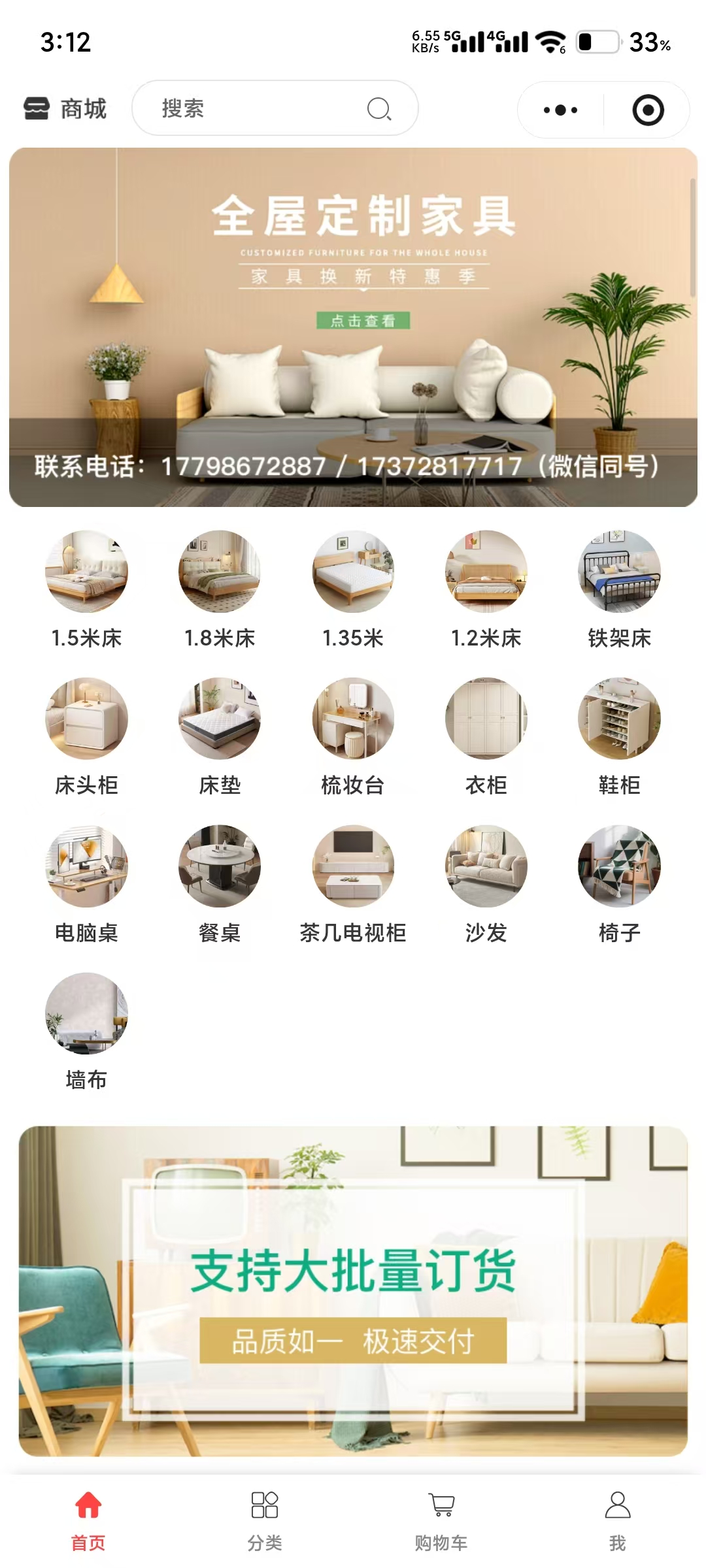Close the mini program with the circle button
The width and height of the screenshot is (706, 1568).
648,110
